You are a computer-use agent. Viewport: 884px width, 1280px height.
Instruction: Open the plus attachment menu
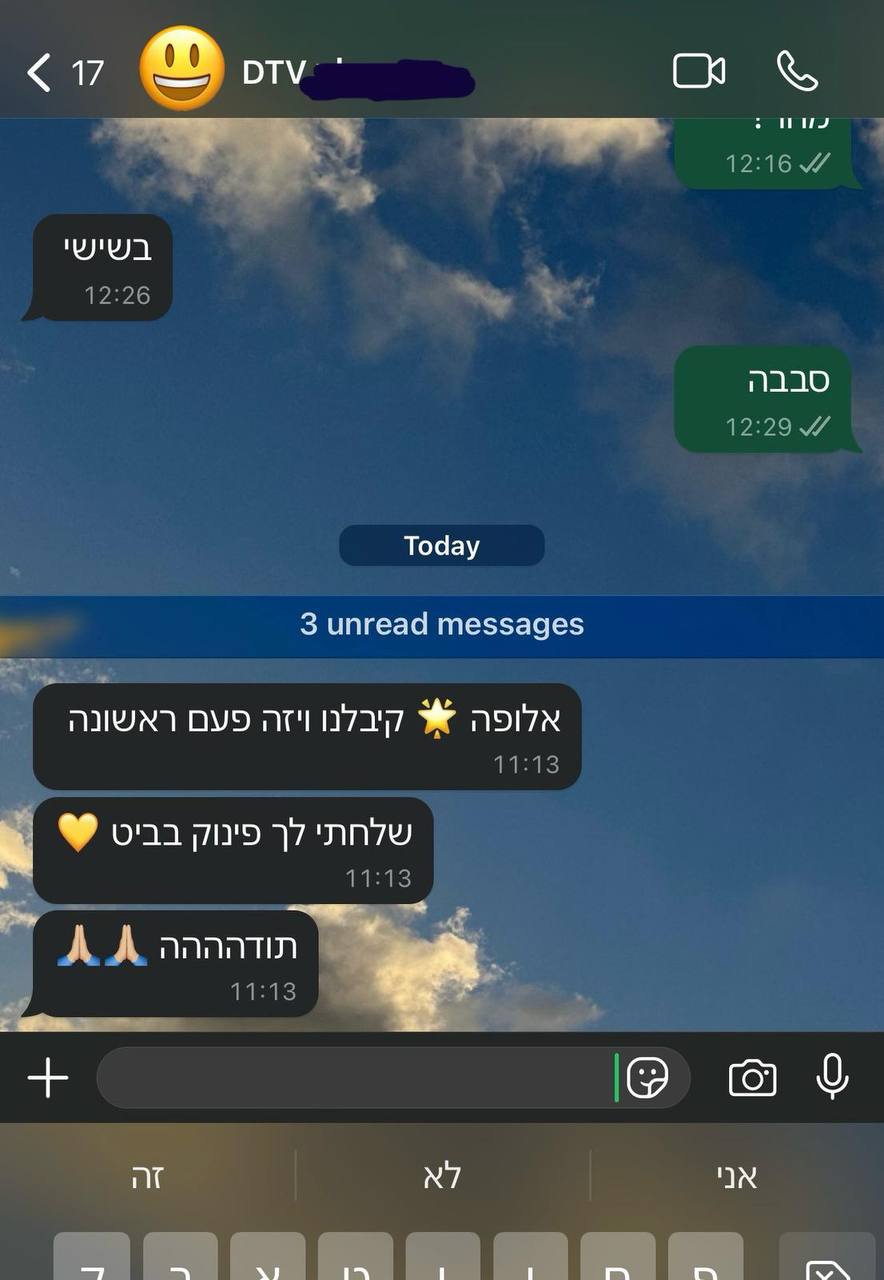47,1078
